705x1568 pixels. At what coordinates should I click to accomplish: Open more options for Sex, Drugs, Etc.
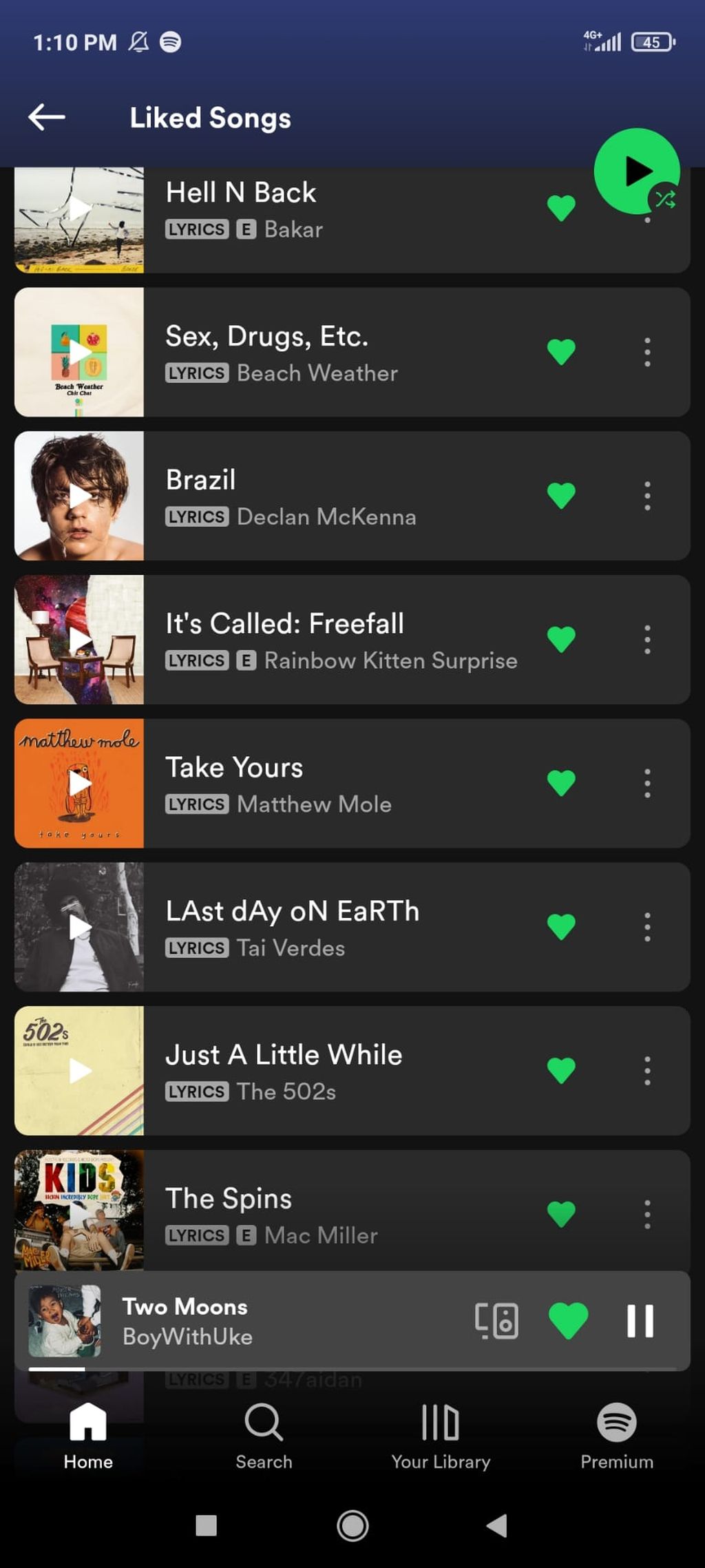tap(647, 353)
